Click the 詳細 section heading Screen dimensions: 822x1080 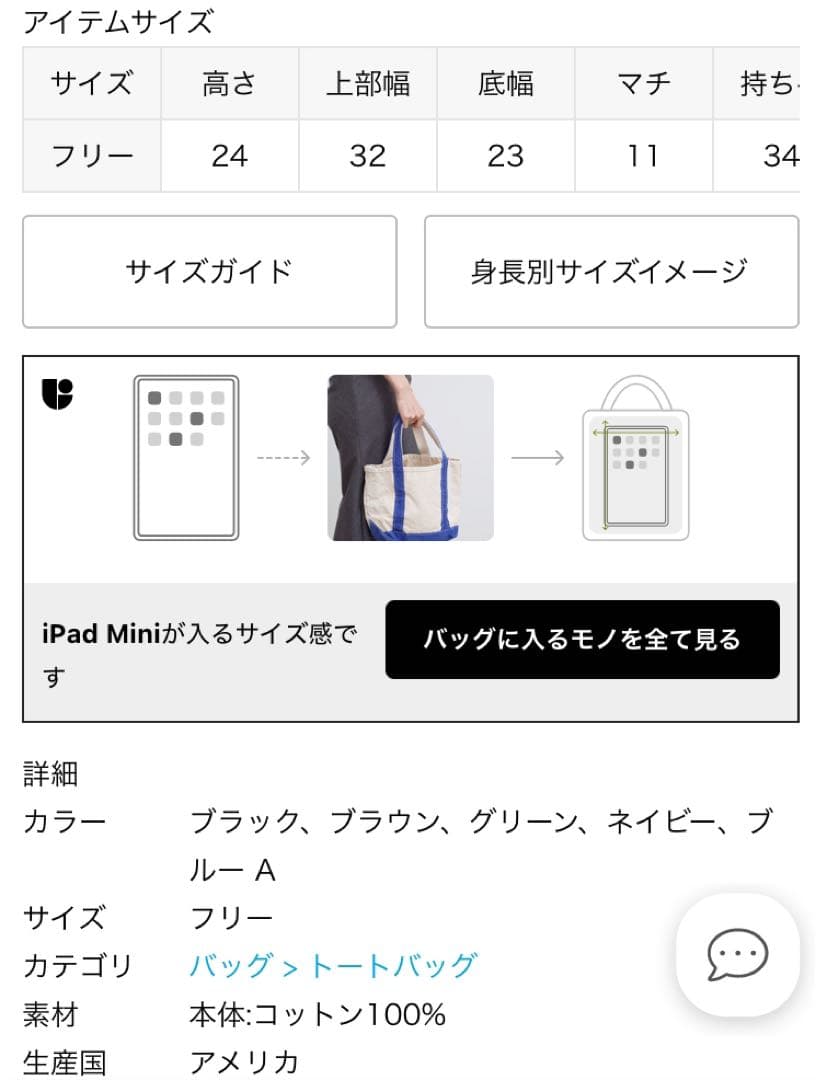49,774
